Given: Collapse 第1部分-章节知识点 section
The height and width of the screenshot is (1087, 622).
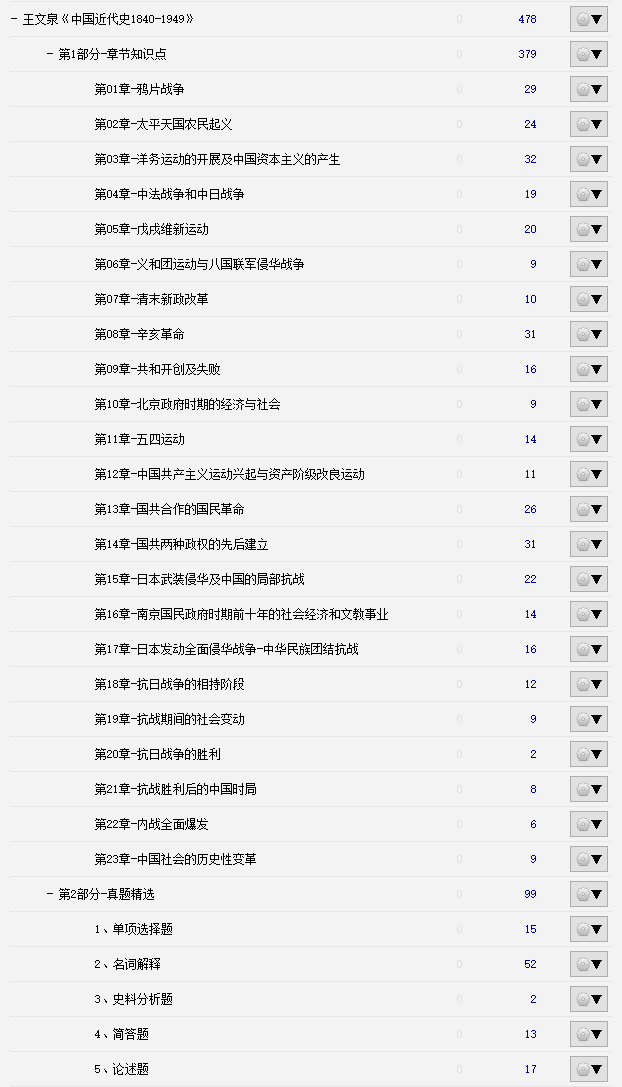Looking at the screenshot, I should (50, 54).
